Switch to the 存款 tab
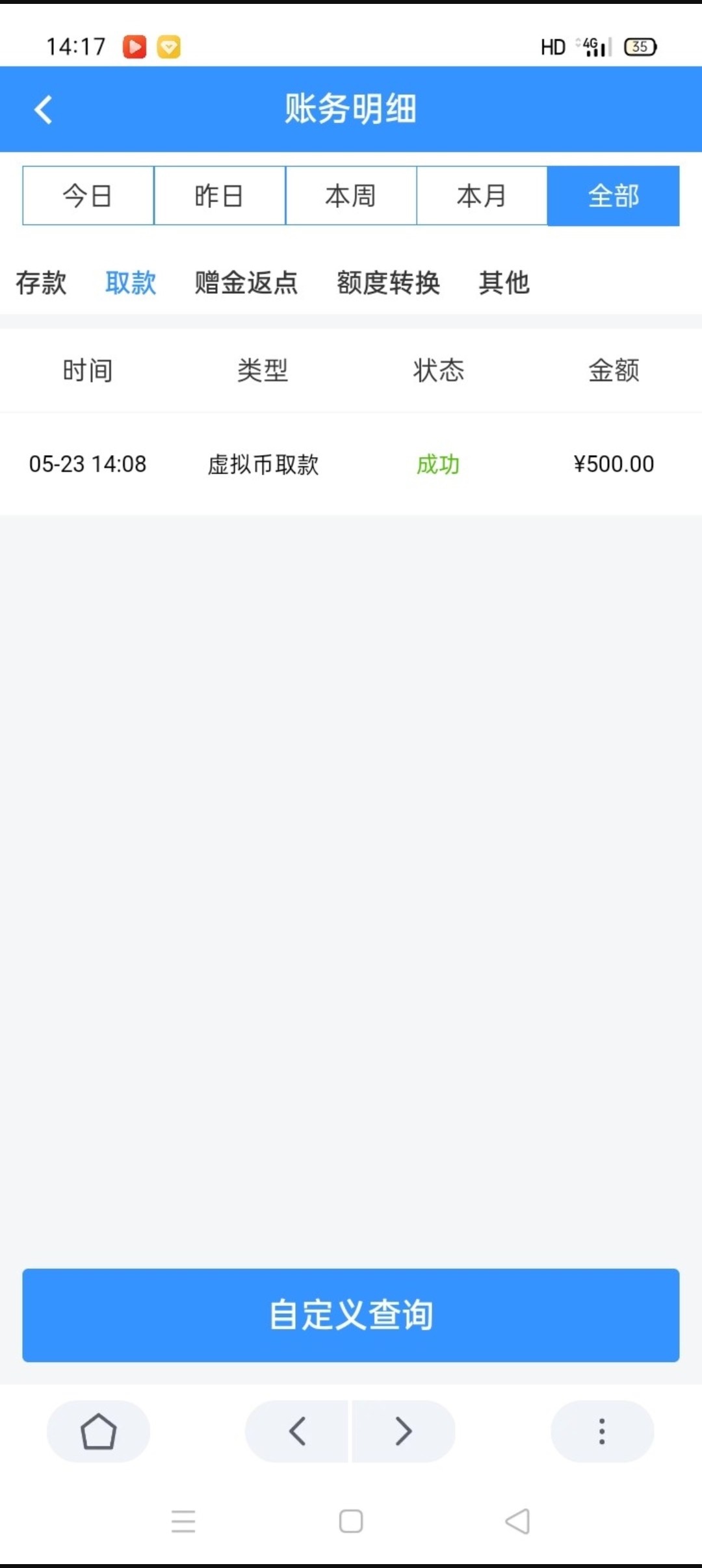This screenshot has width=702, height=1568. click(42, 282)
